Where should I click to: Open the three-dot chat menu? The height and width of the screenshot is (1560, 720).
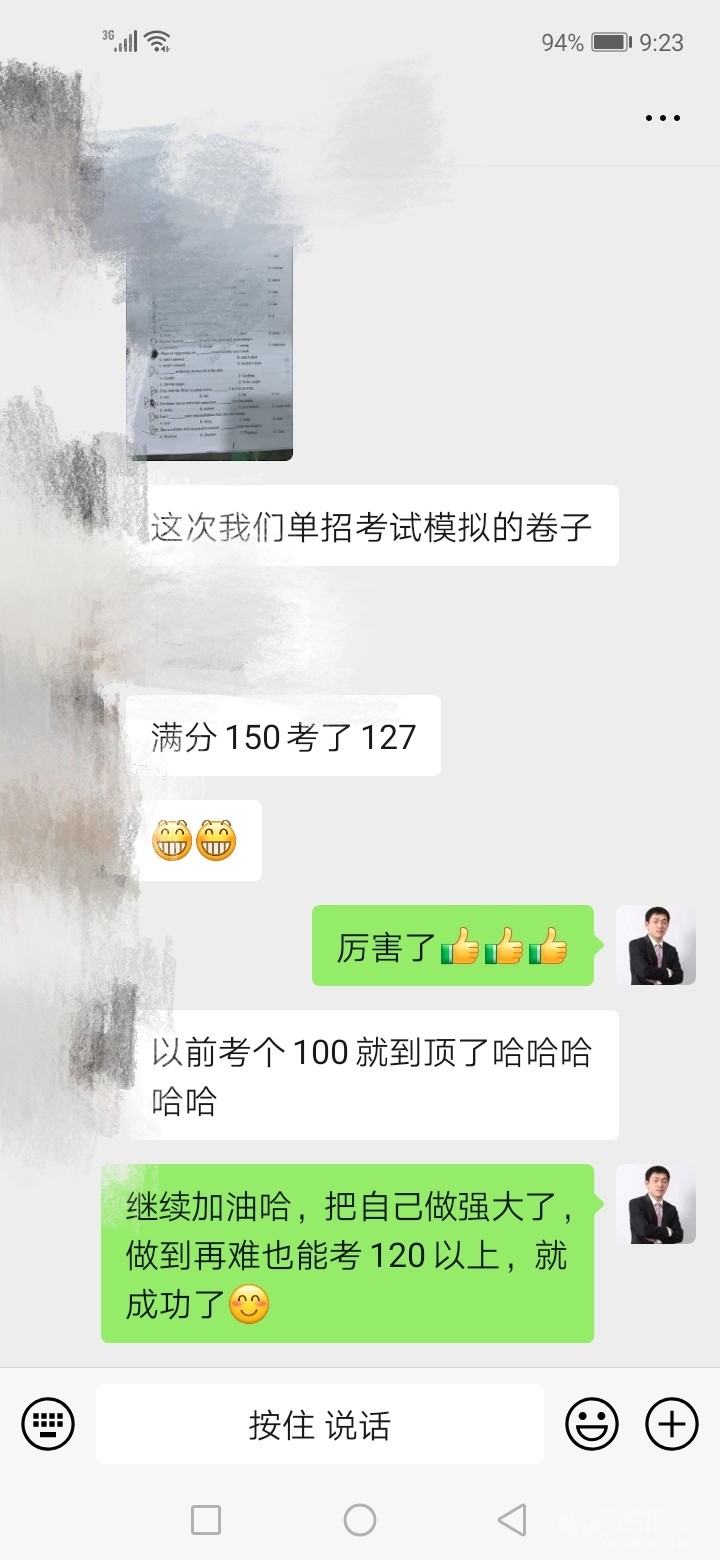coord(663,118)
